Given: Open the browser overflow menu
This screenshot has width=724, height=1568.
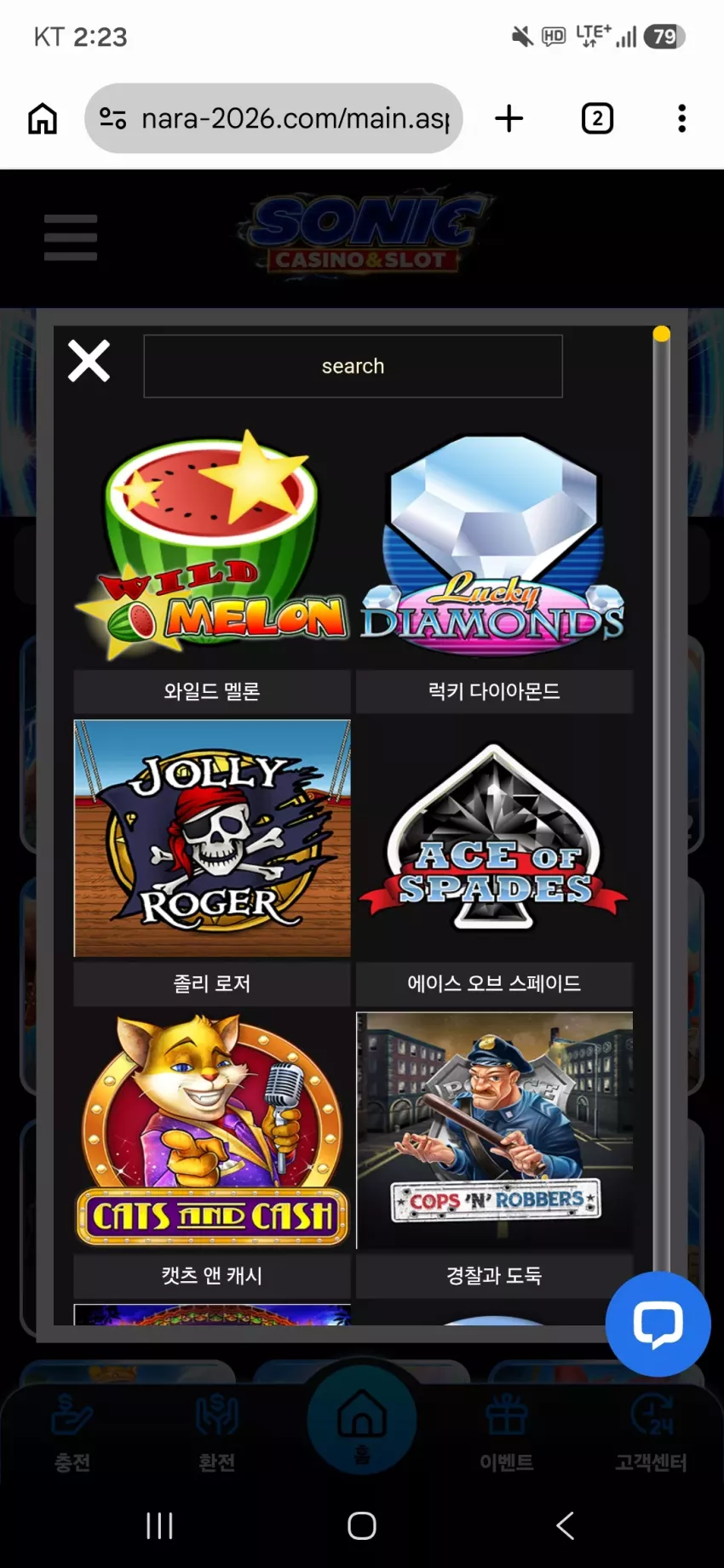Looking at the screenshot, I should coord(681,118).
